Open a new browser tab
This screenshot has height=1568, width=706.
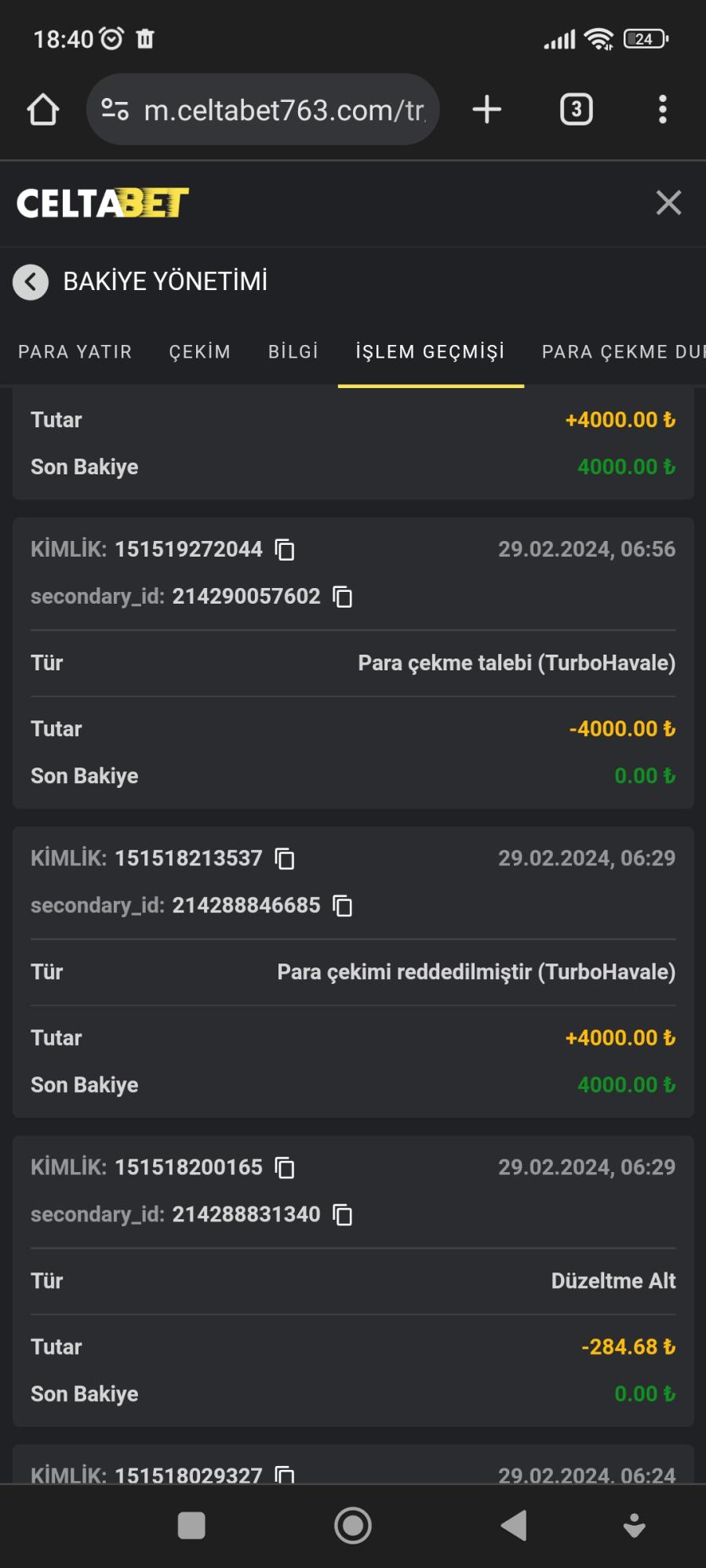(x=486, y=109)
